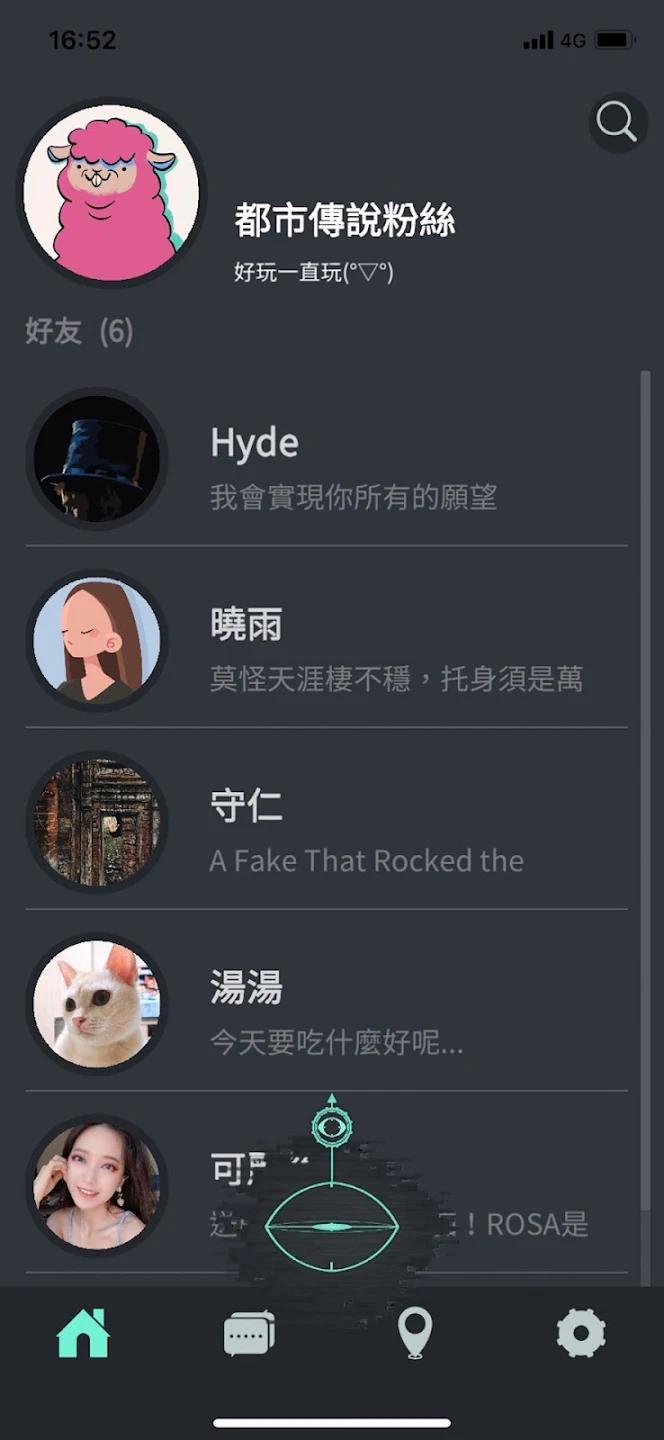Go to the location pin tab
664x1440 pixels.
(x=415, y=1333)
